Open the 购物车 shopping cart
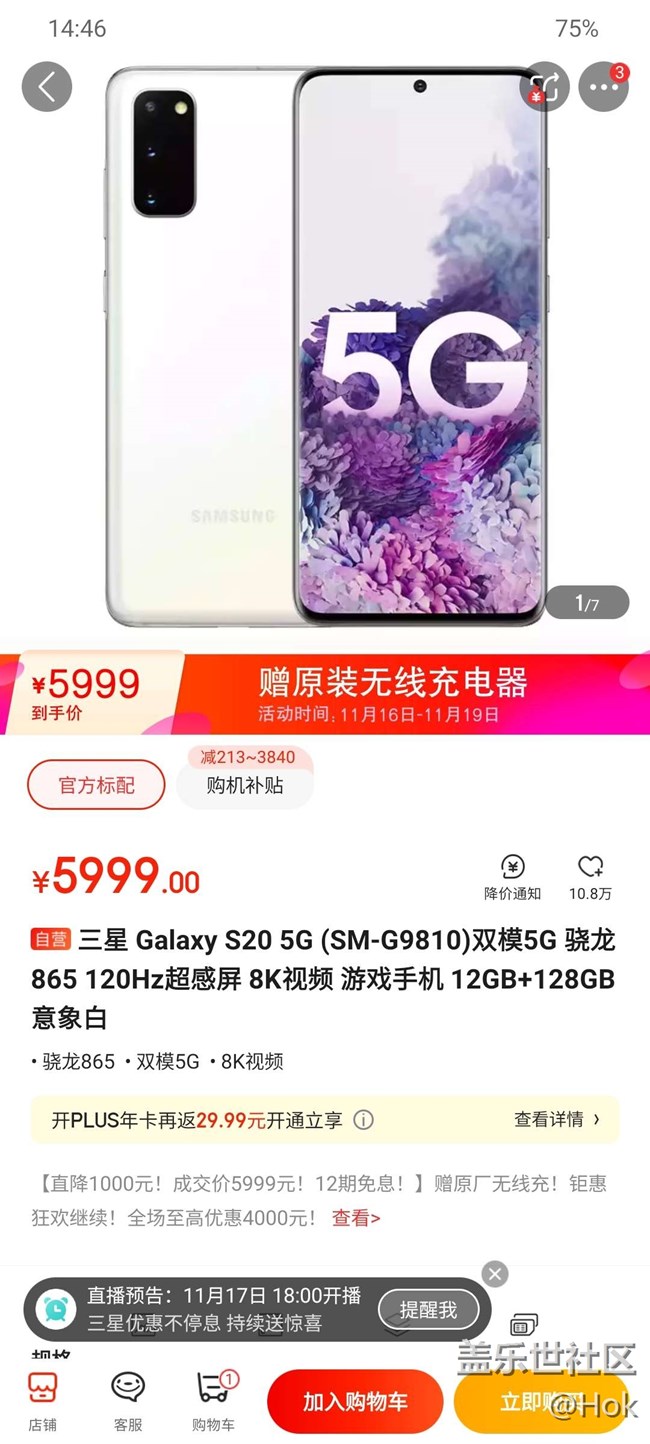Viewport: 650px width, 1444px height. [213, 1399]
